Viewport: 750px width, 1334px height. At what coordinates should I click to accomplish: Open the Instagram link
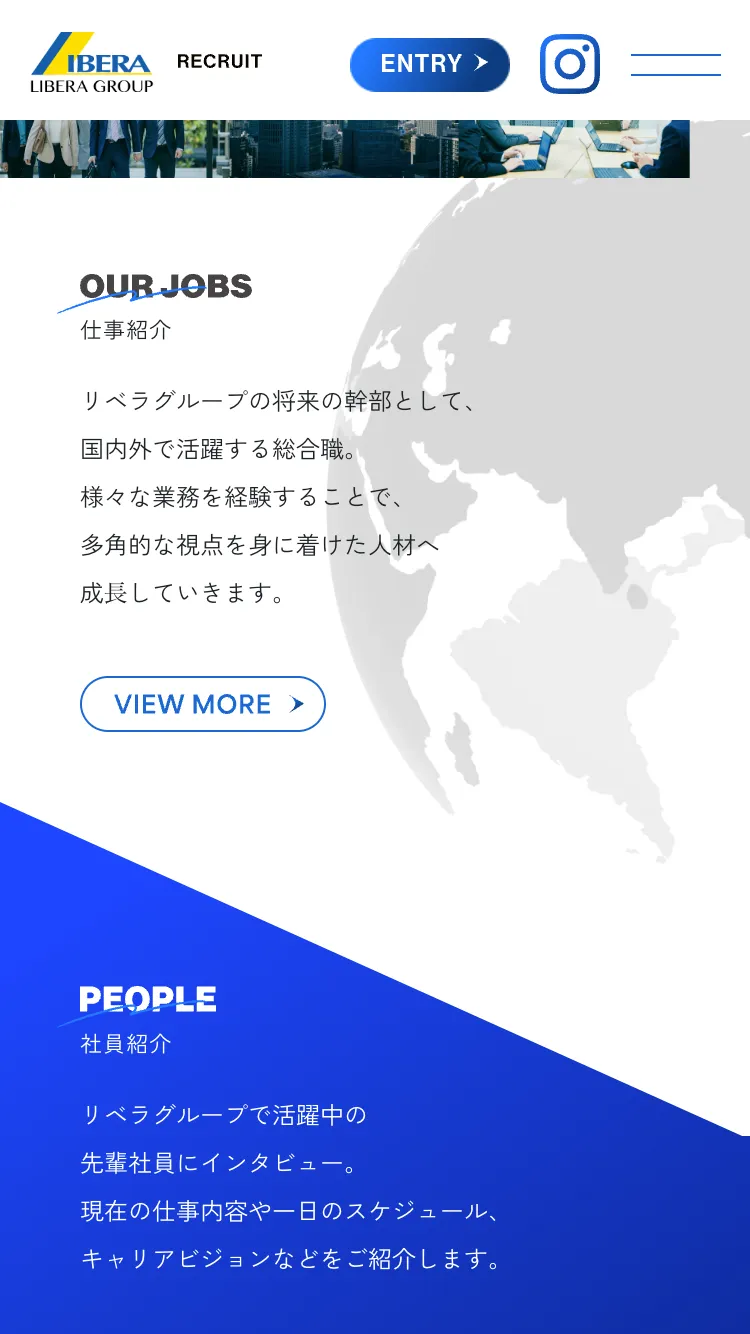pyautogui.click(x=570, y=64)
